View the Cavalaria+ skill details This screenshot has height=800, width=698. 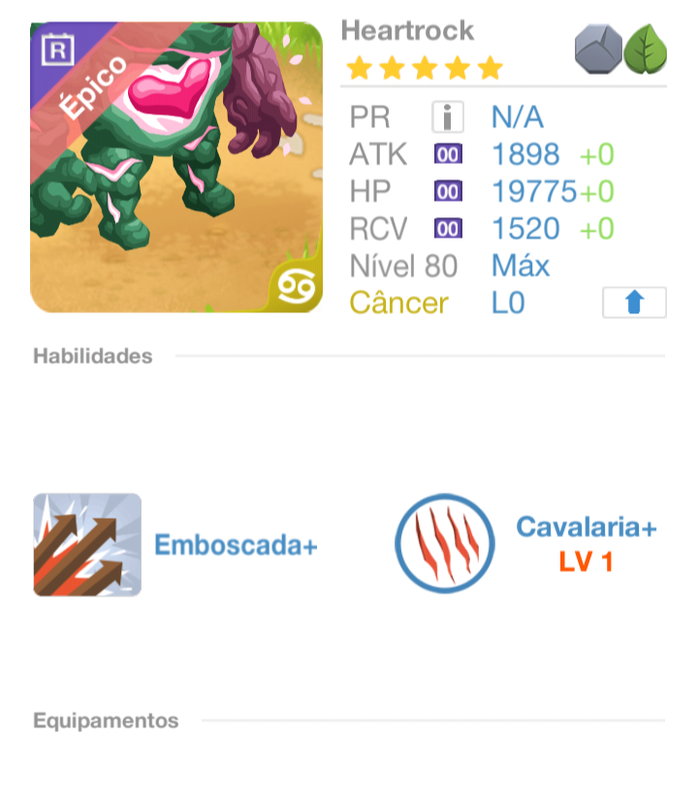click(x=445, y=545)
